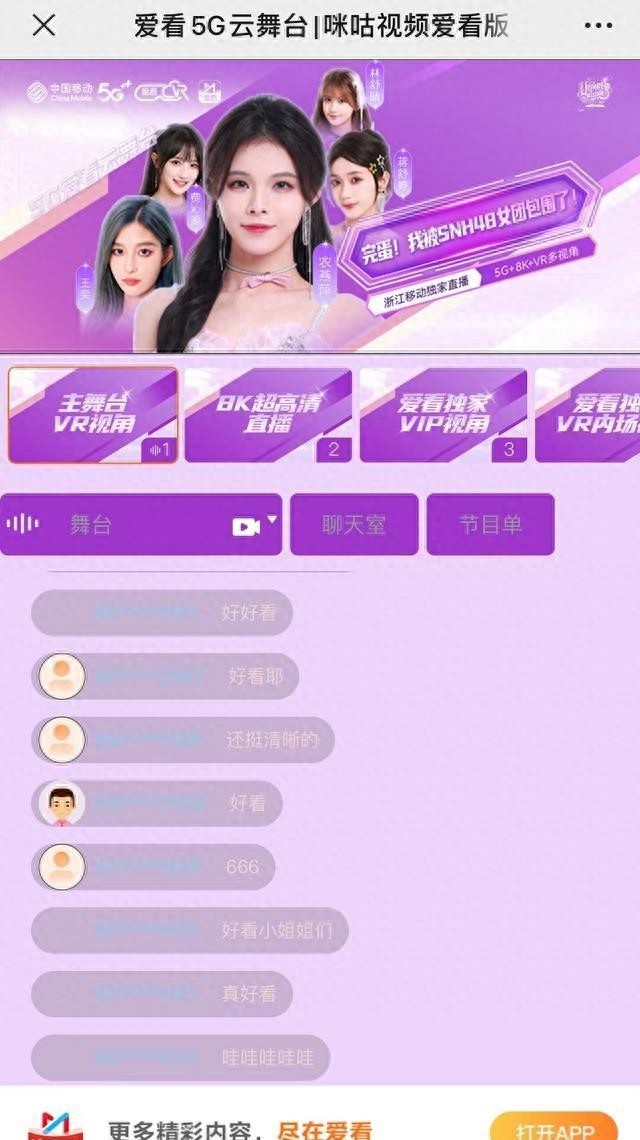The width and height of the screenshot is (640, 1140).
Task: Close the webview with the X icon
Action: (44, 26)
